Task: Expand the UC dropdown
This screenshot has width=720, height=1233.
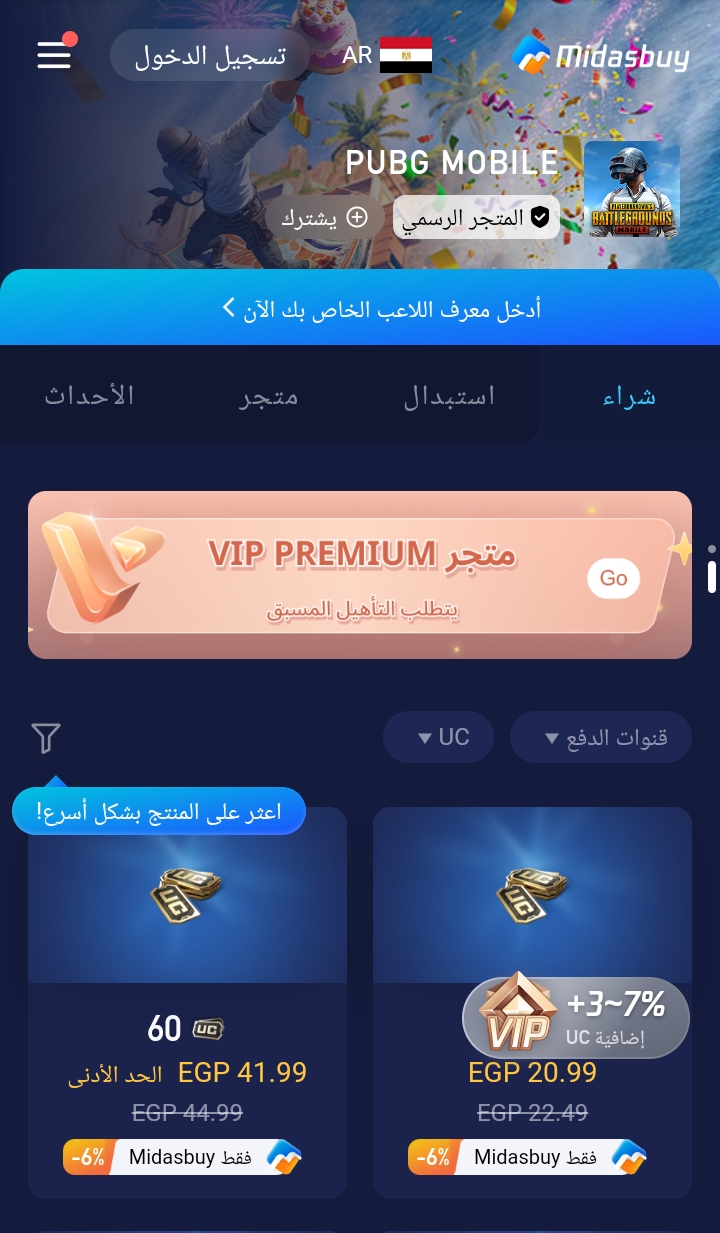Action: (439, 738)
